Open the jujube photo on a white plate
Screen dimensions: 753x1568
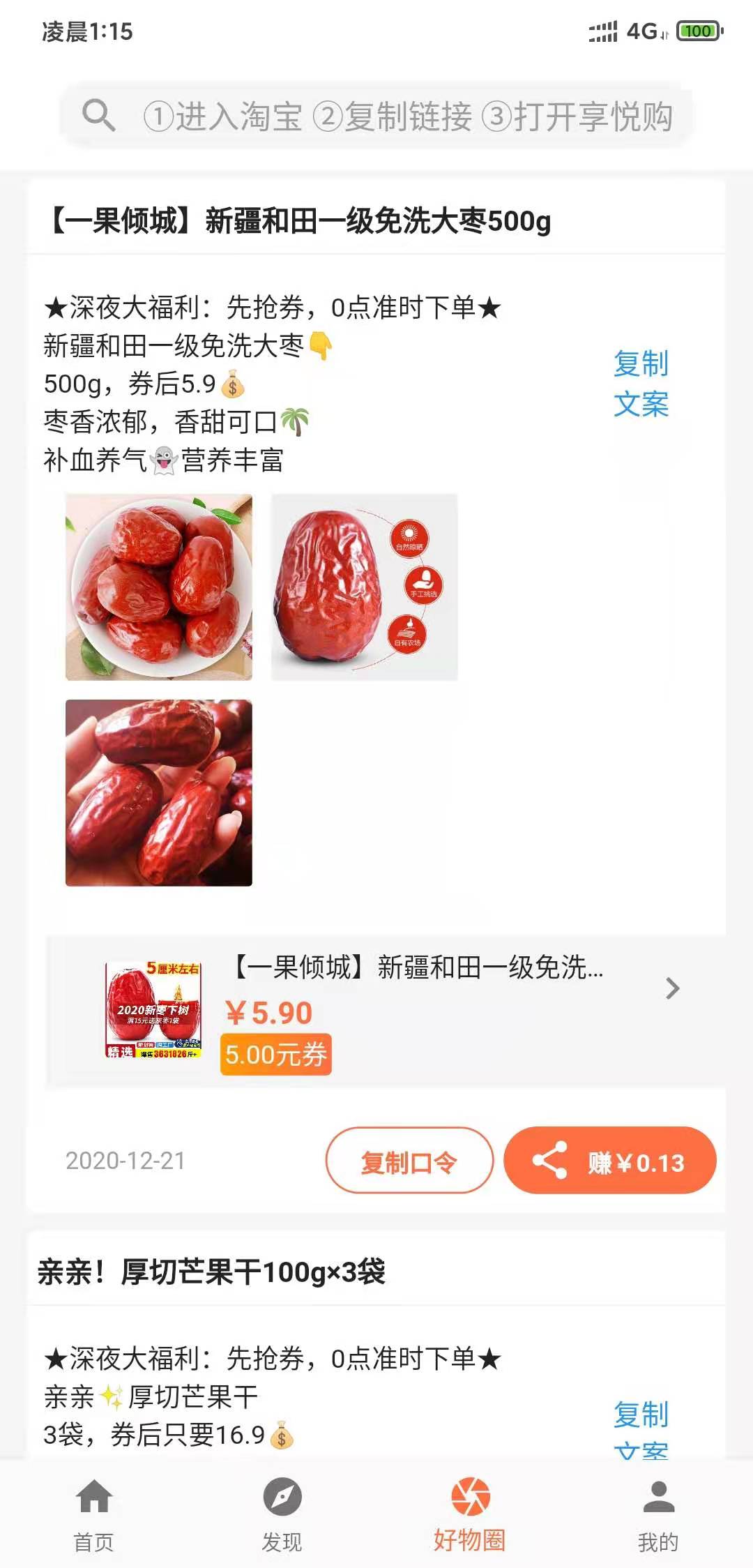point(159,587)
